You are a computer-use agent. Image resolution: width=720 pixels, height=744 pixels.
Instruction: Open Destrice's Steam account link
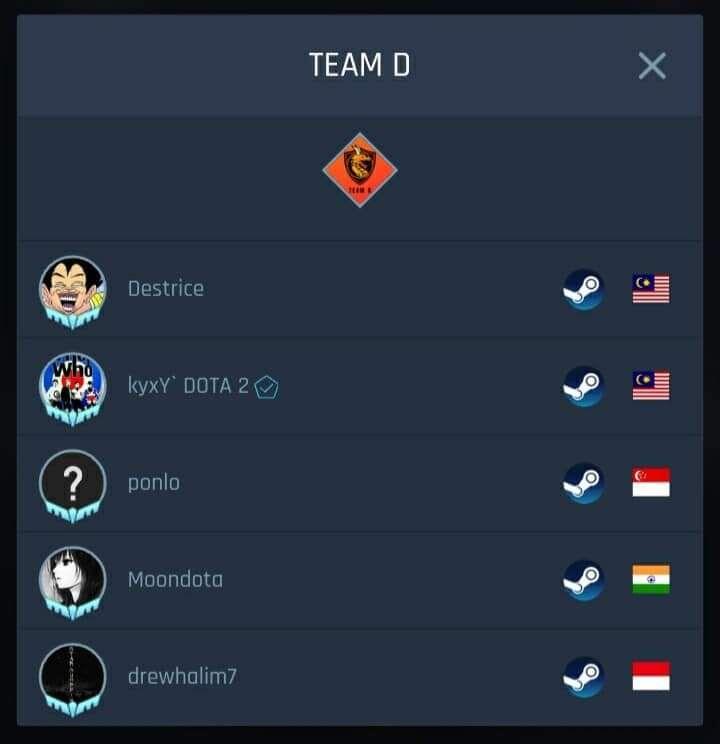(x=583, y=289)
